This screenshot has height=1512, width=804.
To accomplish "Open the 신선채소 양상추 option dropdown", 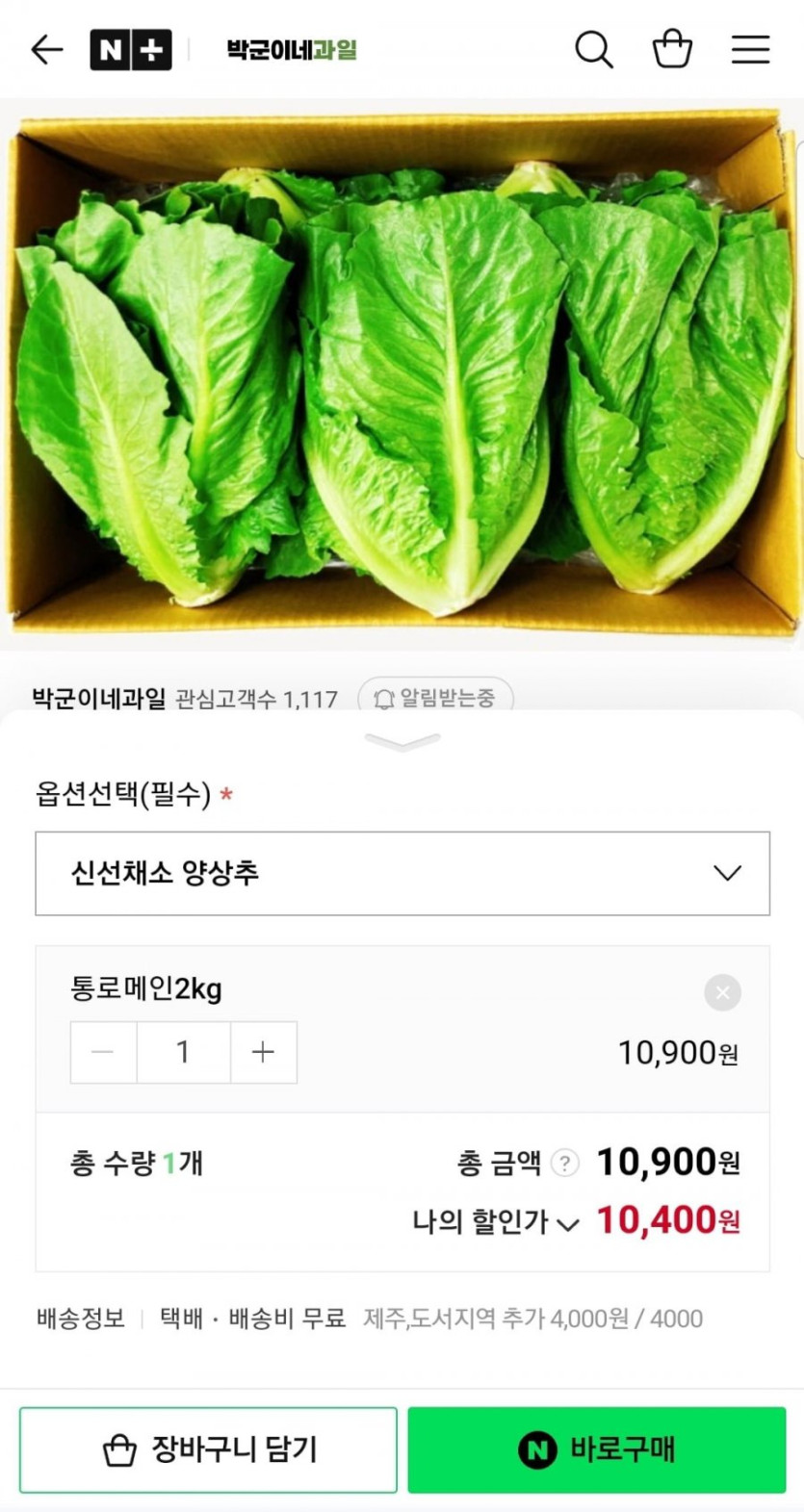I will (x=402, y=873).
